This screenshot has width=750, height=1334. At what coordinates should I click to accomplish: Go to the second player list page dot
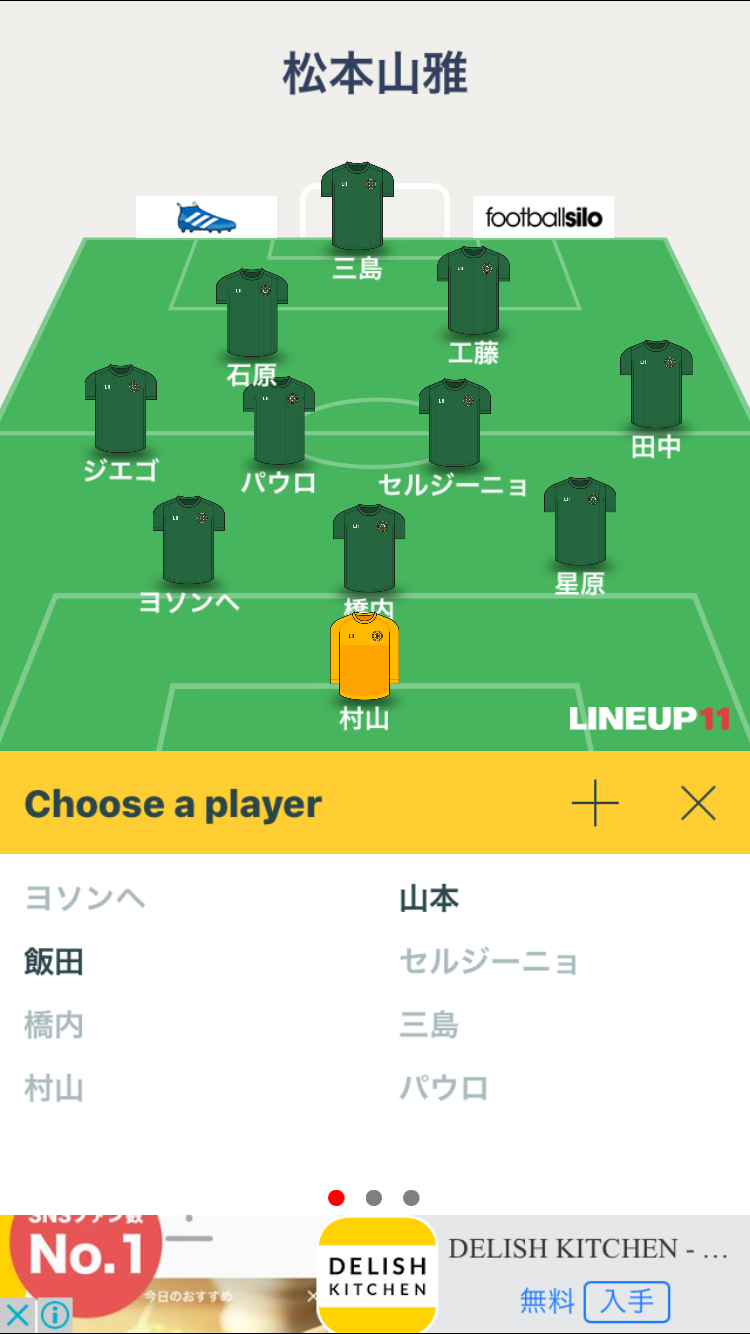point(374,1198)
